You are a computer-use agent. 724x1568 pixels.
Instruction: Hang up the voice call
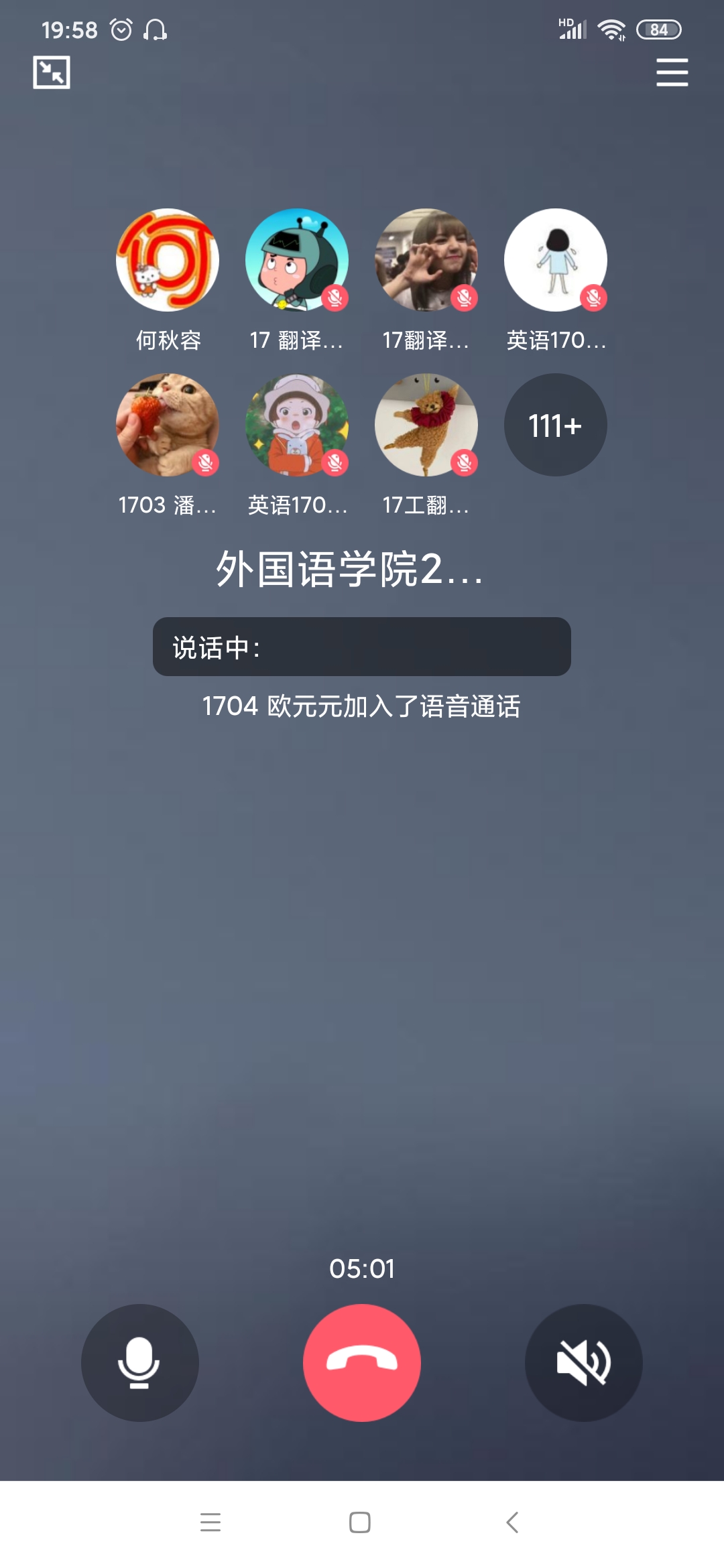point(362,1362)
